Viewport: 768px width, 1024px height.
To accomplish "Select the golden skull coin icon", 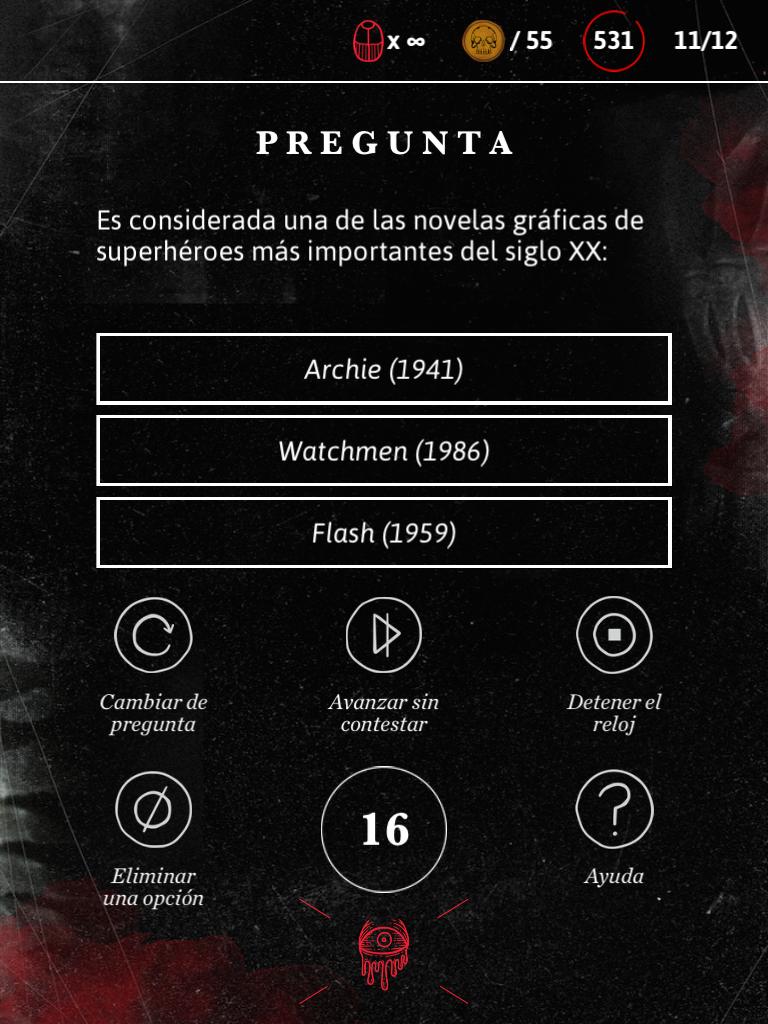I will tap(481, 41).
